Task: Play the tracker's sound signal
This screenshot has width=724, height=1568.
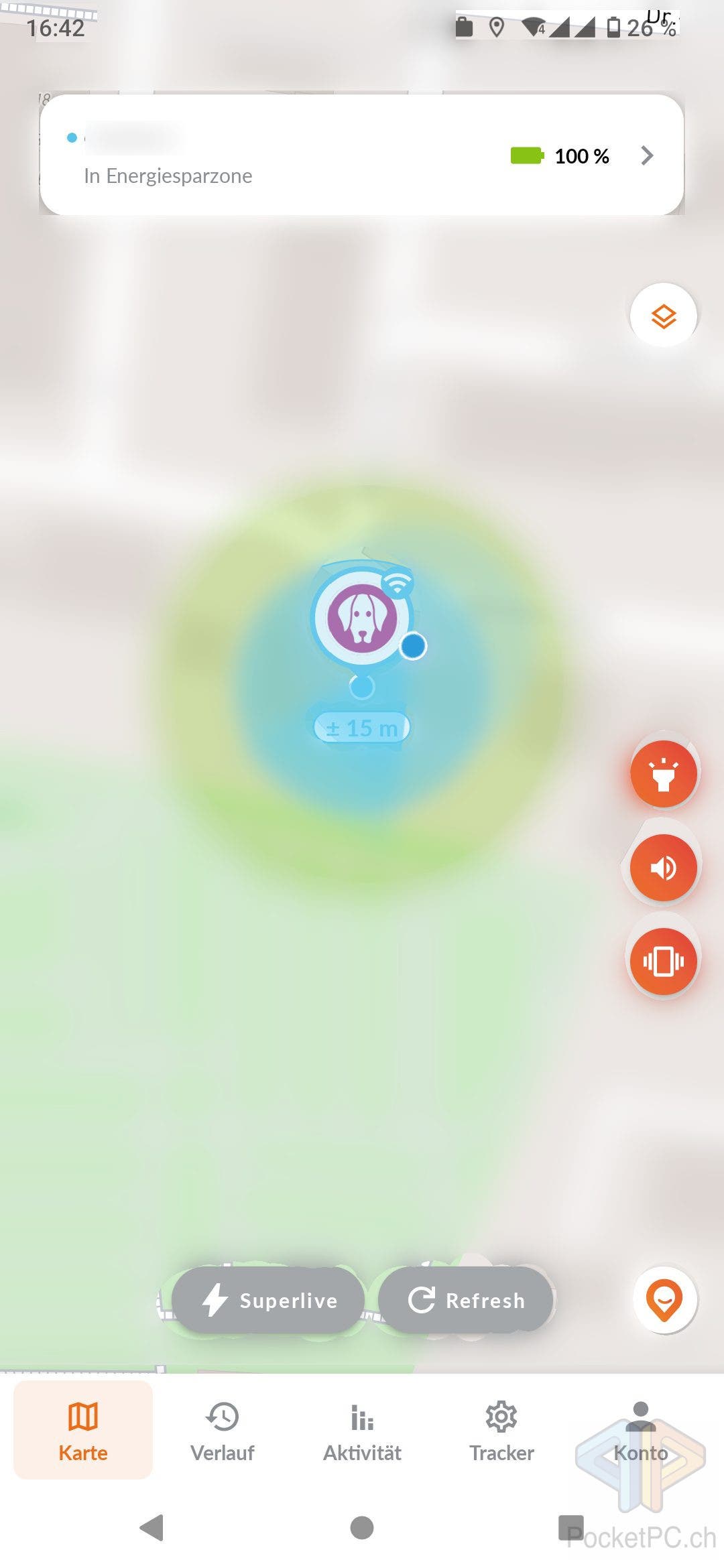Action: [x=664, y=868]
